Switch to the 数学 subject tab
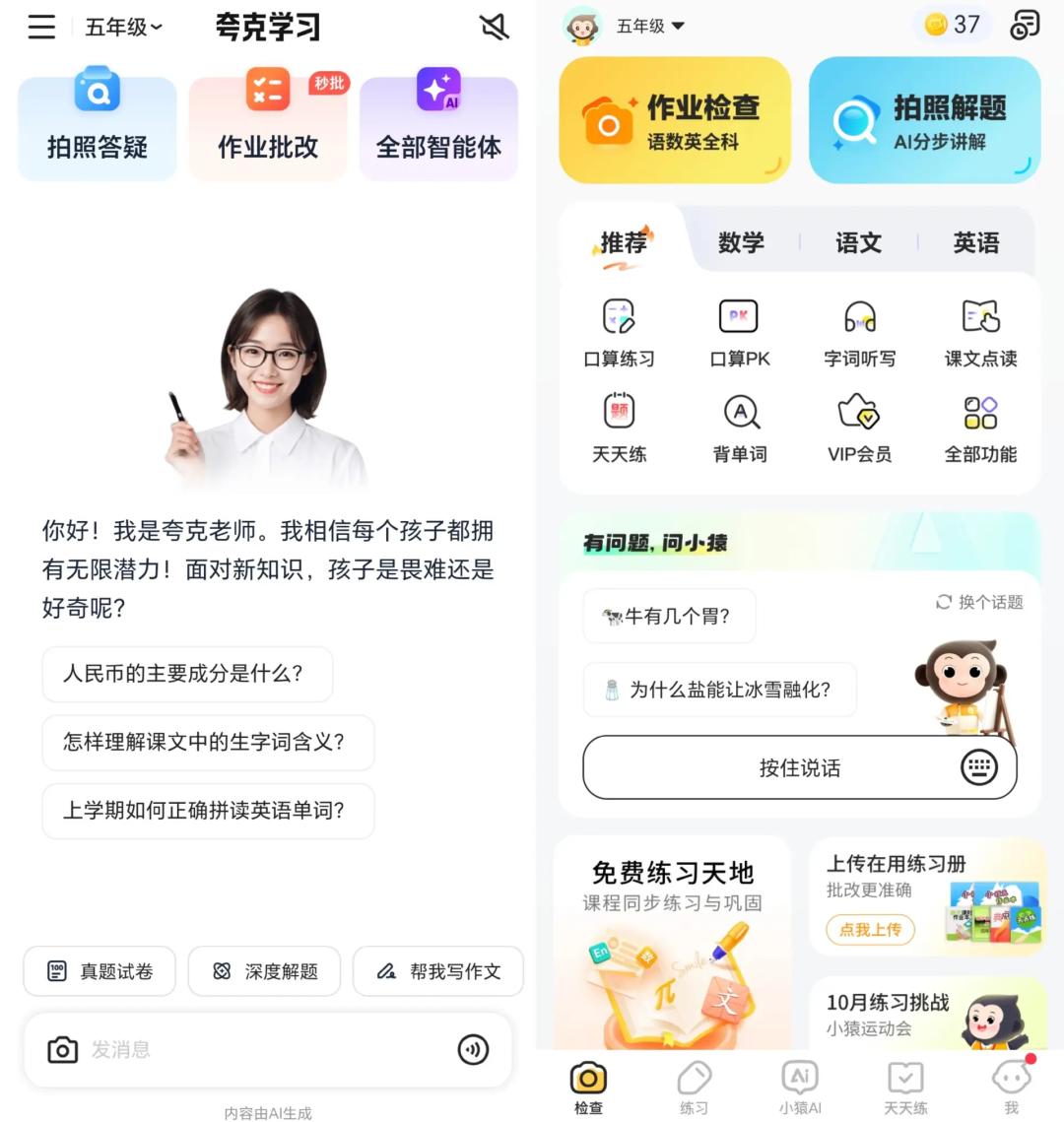This screenshot has width=1064, height=1122. [741, 242]
